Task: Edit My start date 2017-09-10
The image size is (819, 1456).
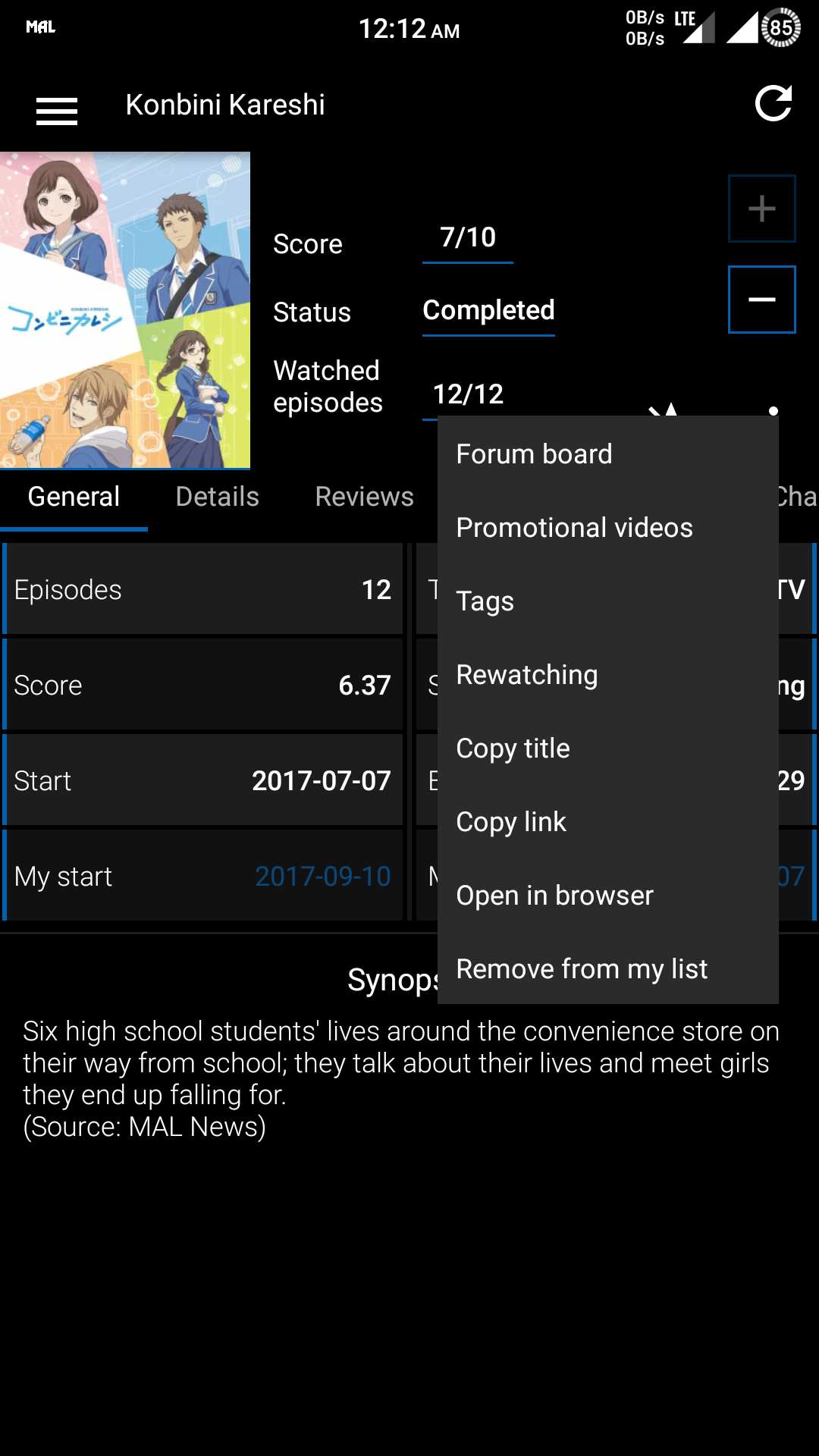Action: [x=322, y=877]
